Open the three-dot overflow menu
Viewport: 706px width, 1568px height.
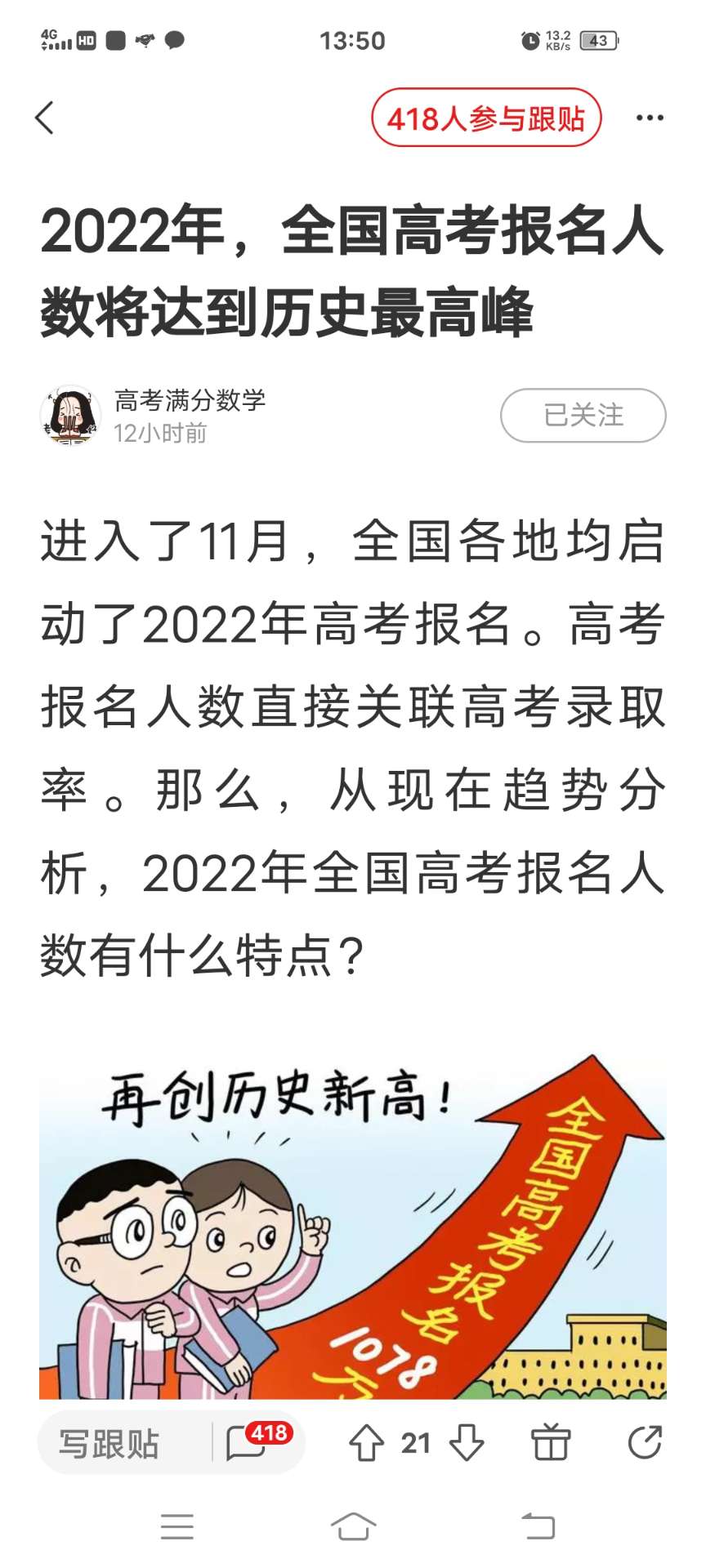(x=650, y=118)
